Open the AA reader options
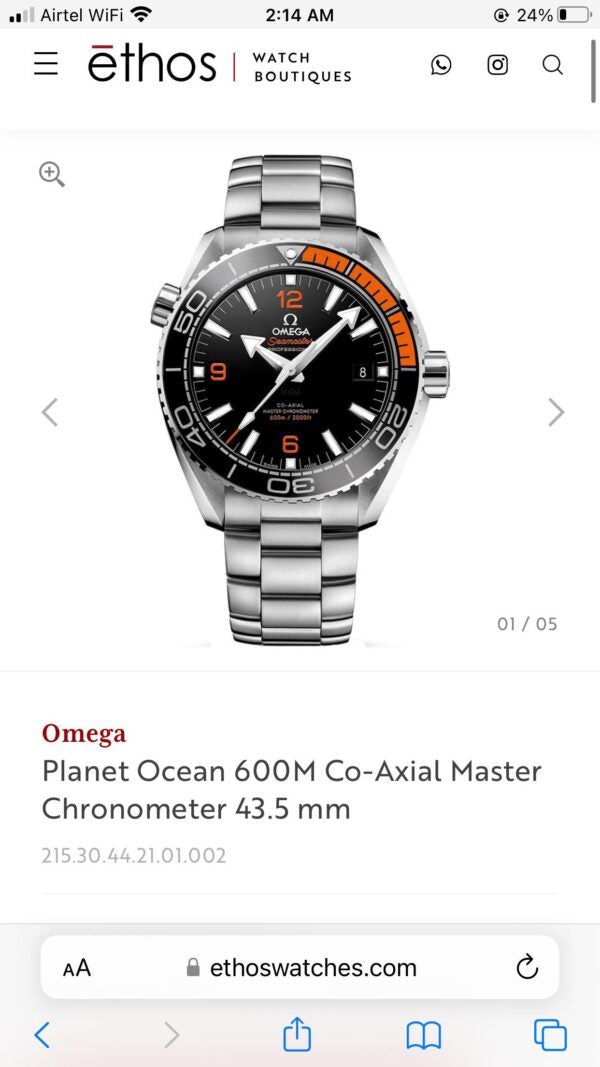The image size is (600, 1067). pyautogui.click(x=77, y=968)
